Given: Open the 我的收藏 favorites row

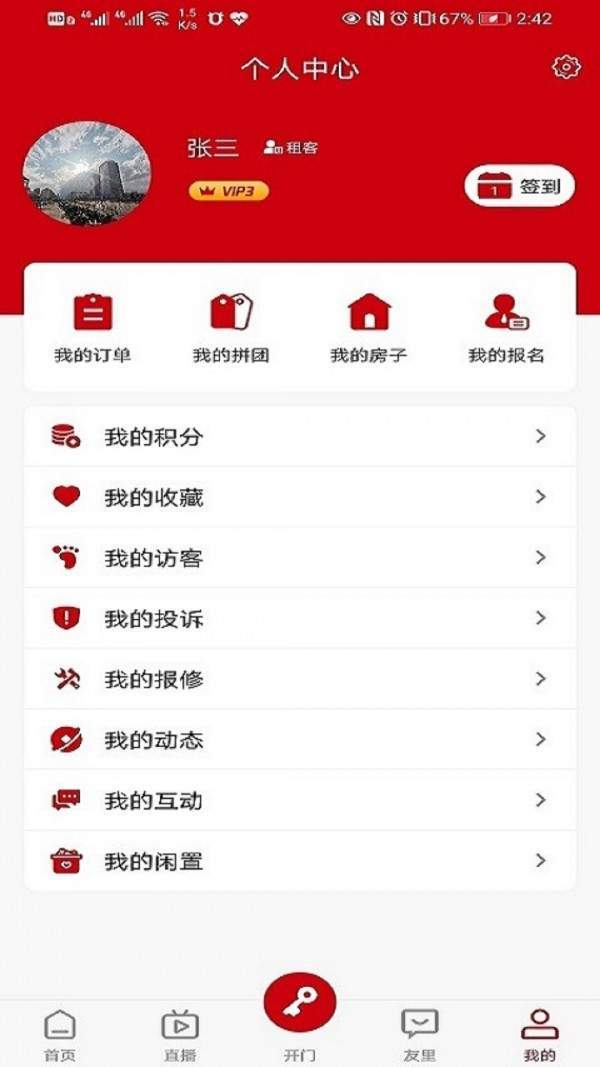Looking at the screenshot, I should pyautogui.click(x=300, y=497).
